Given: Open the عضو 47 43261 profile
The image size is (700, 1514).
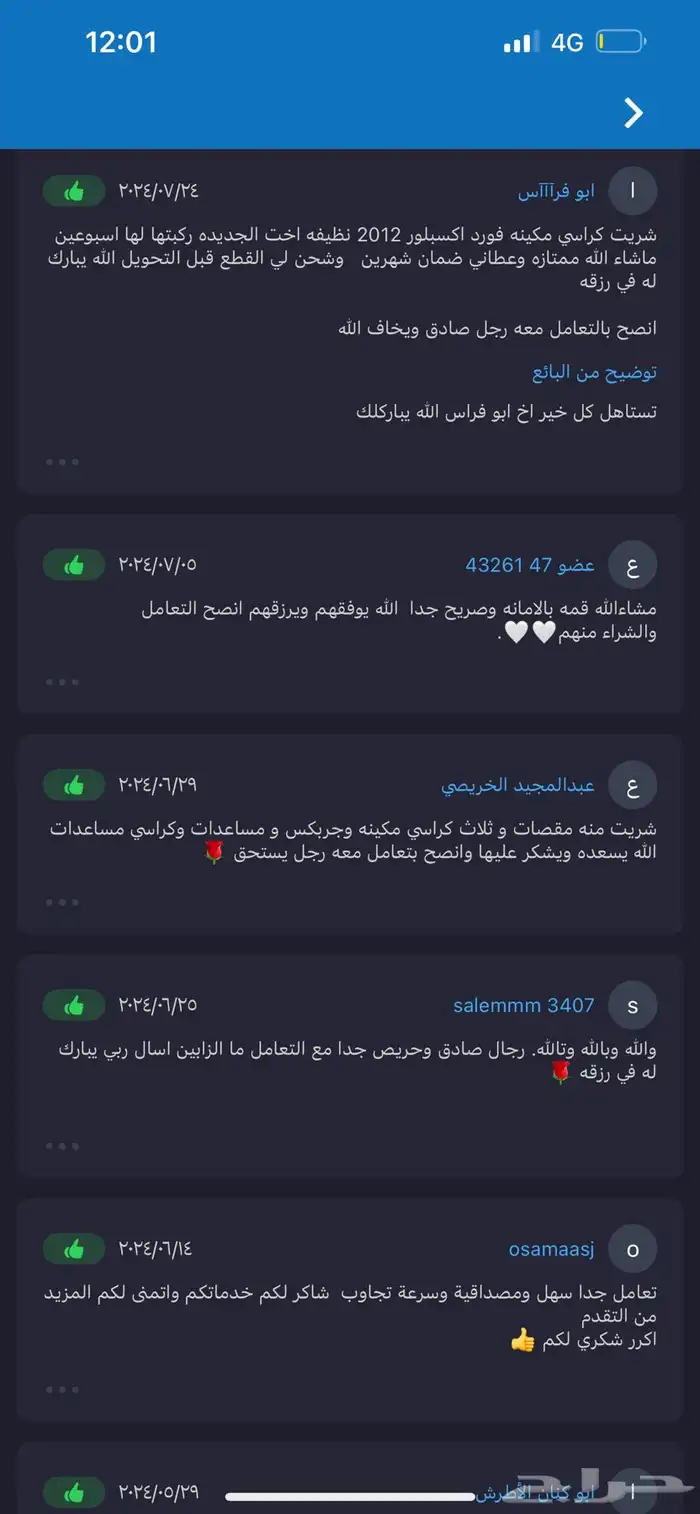Looking at the screenshot, I should pyautogui.click(x=529, y=565).
